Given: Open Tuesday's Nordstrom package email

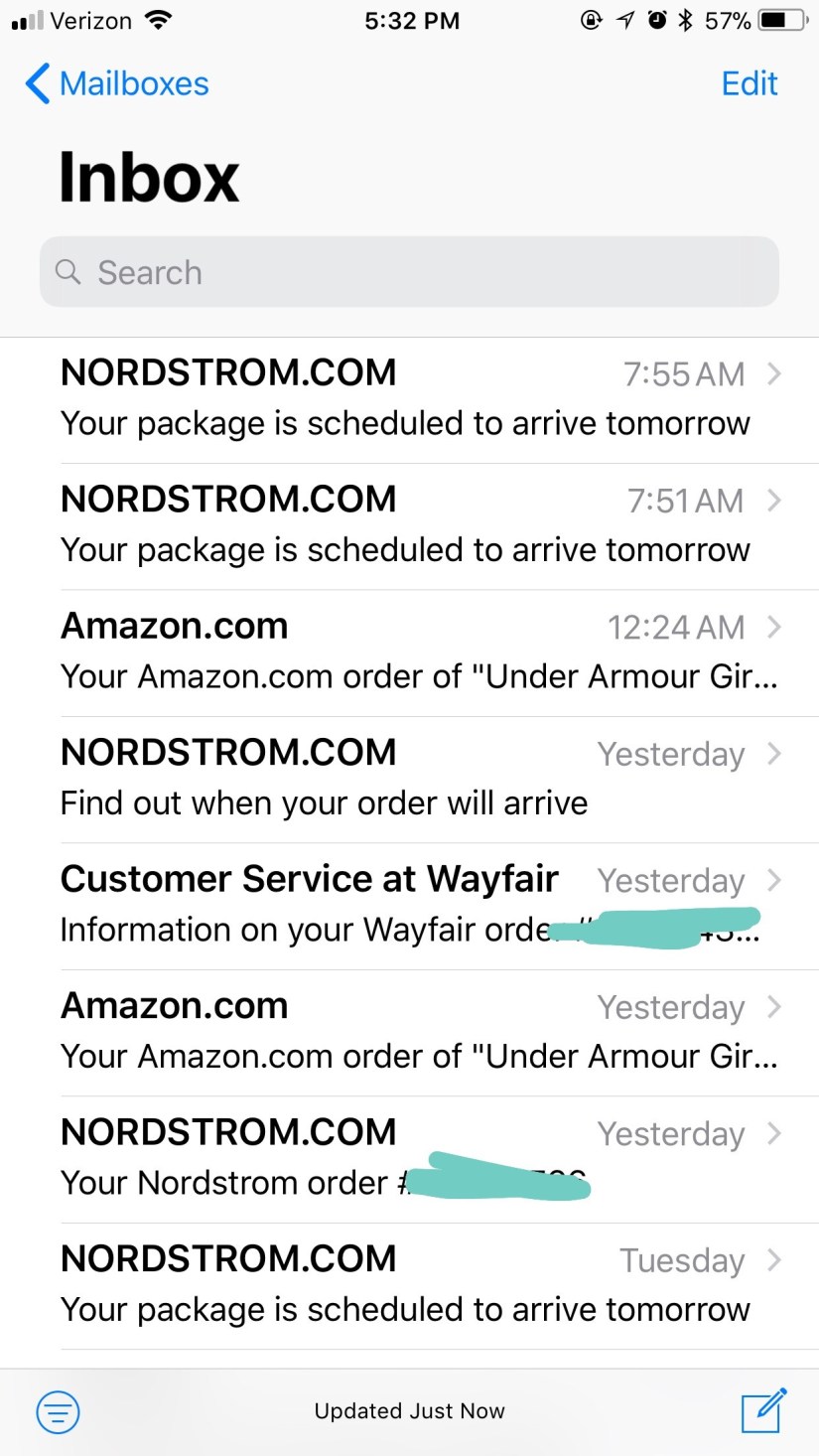Looking at the screenshot, I should [409, 1284].
